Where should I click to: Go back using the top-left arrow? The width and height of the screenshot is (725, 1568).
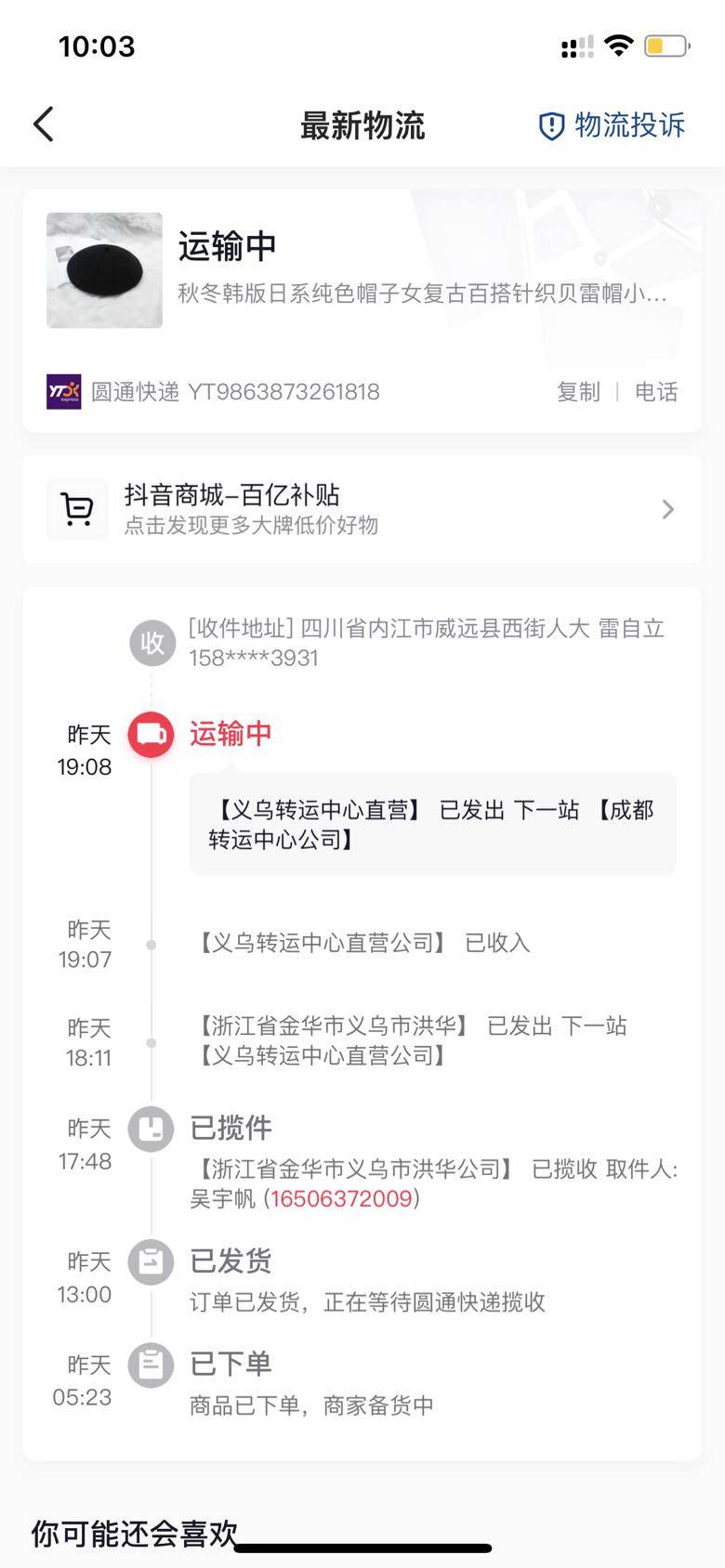click(x=44, y=124)
